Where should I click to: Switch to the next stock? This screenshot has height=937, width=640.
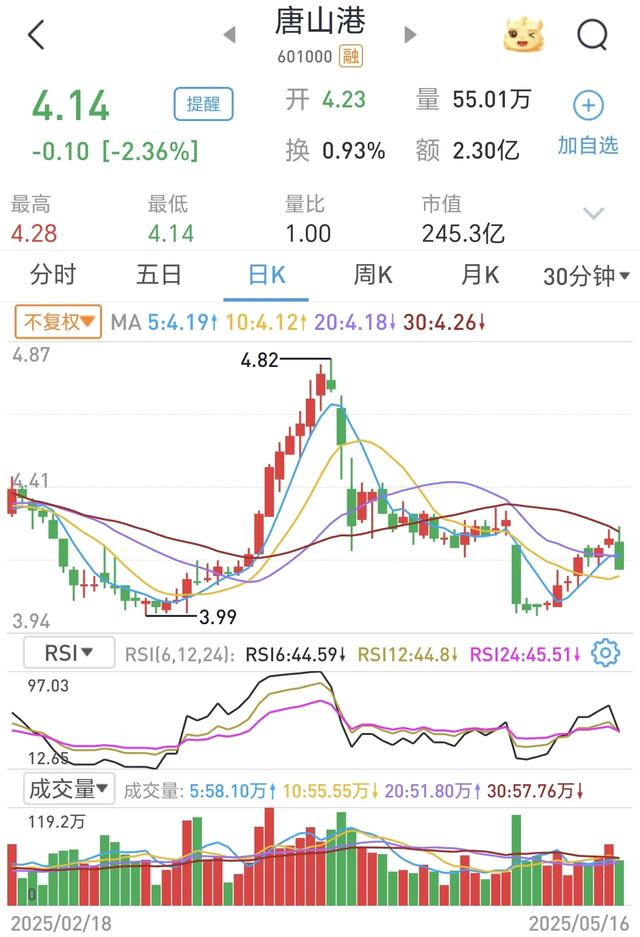coord(410,36)
